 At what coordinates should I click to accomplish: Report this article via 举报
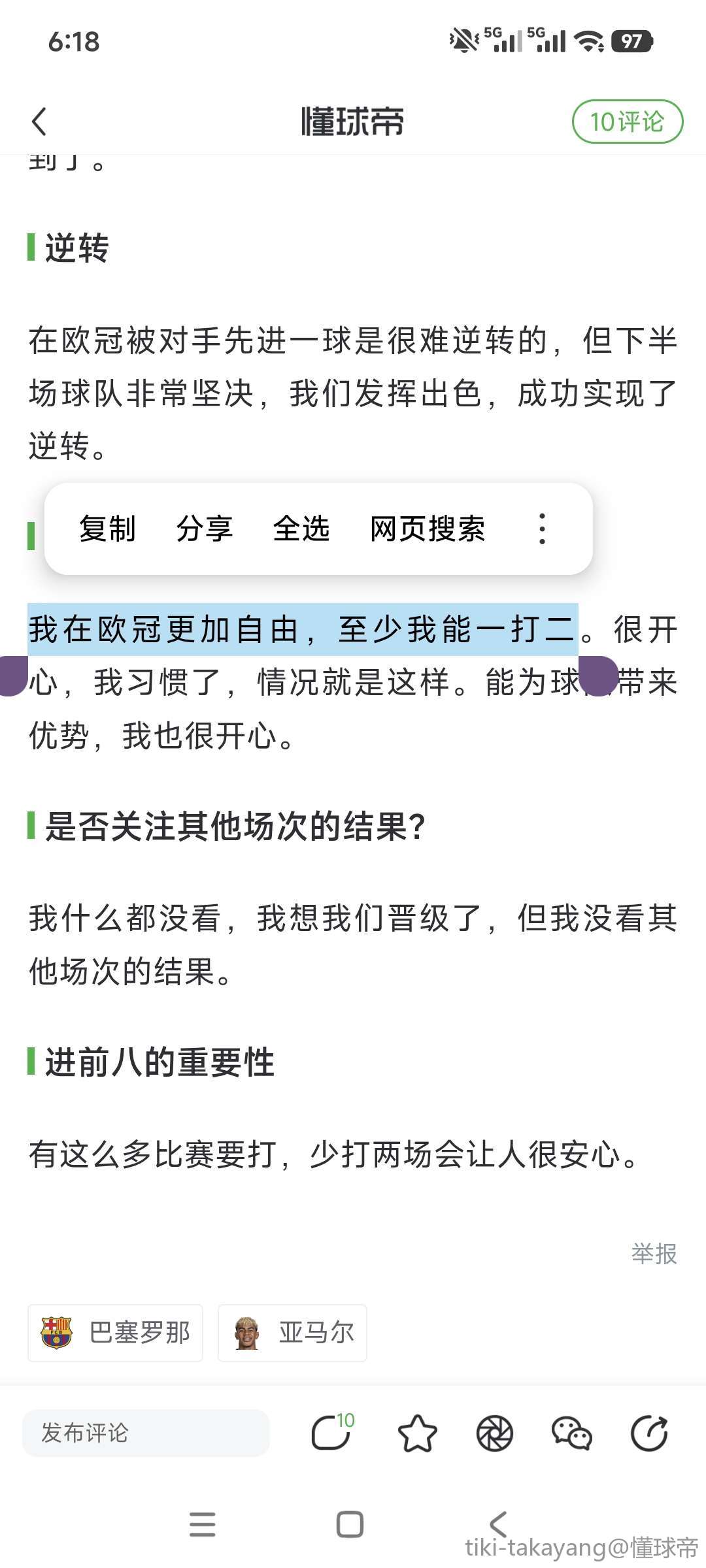pyautogui.click(x=654, y=1254)
